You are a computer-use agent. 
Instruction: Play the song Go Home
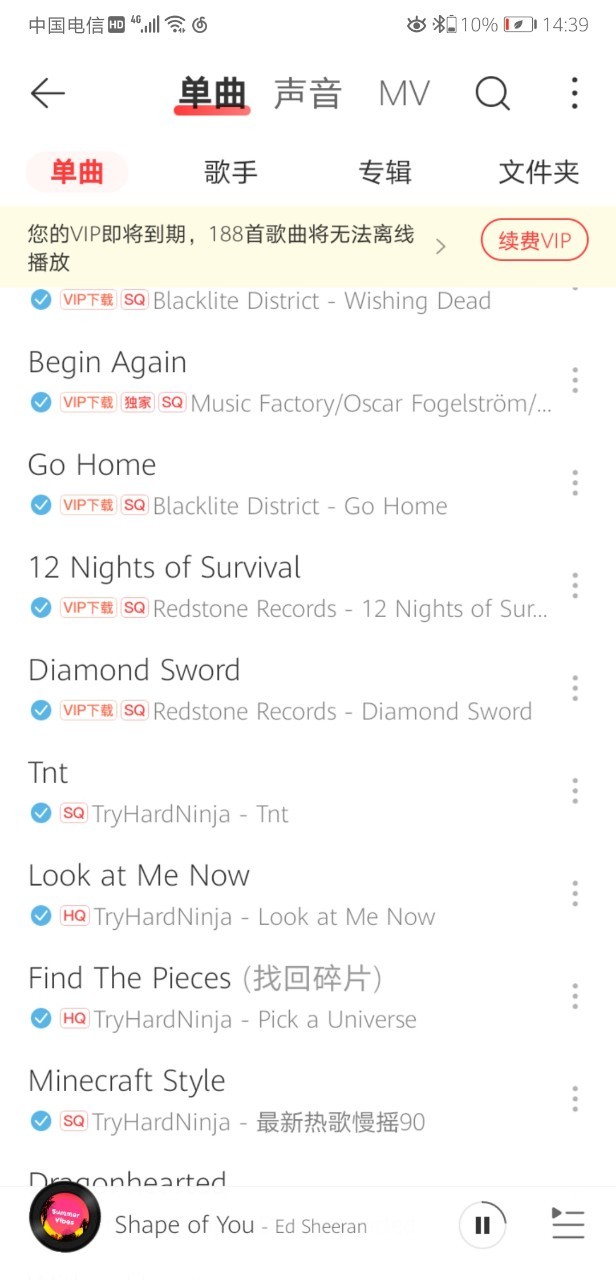click(290, 484)
